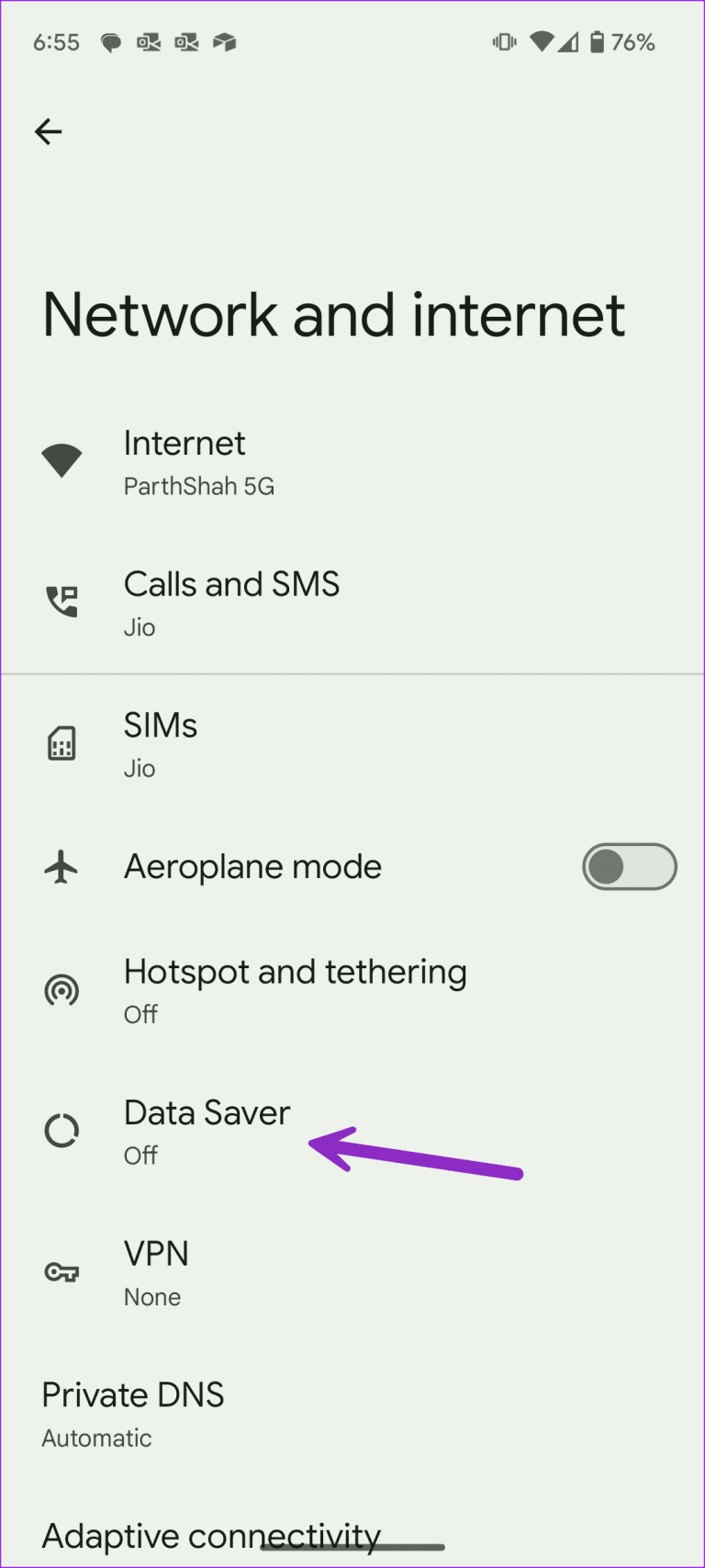This screenshot has width=705, height=1568.
Task: Select the SIM card icon
Action: click(62, 742)
